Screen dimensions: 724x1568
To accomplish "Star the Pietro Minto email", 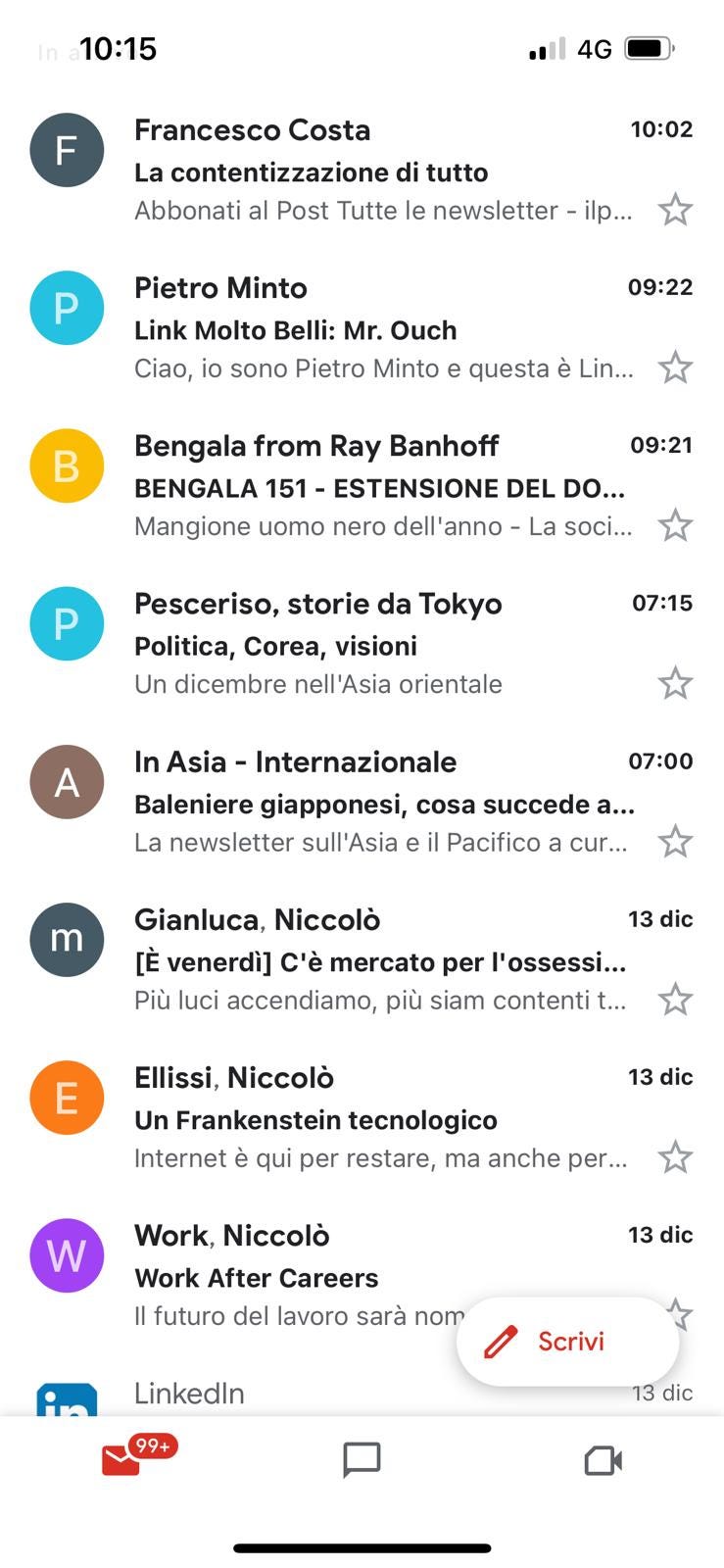I will tap(675, 367).
